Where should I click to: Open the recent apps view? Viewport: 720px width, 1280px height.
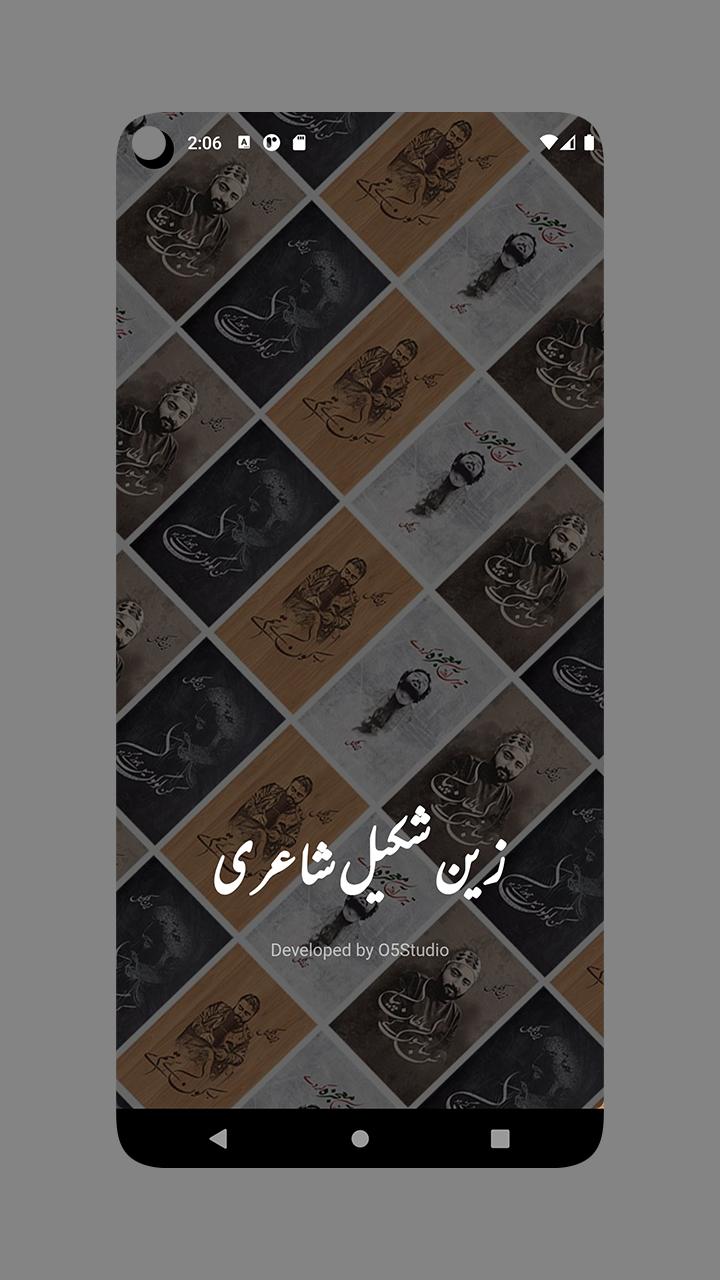click(x=500, y=1138)
